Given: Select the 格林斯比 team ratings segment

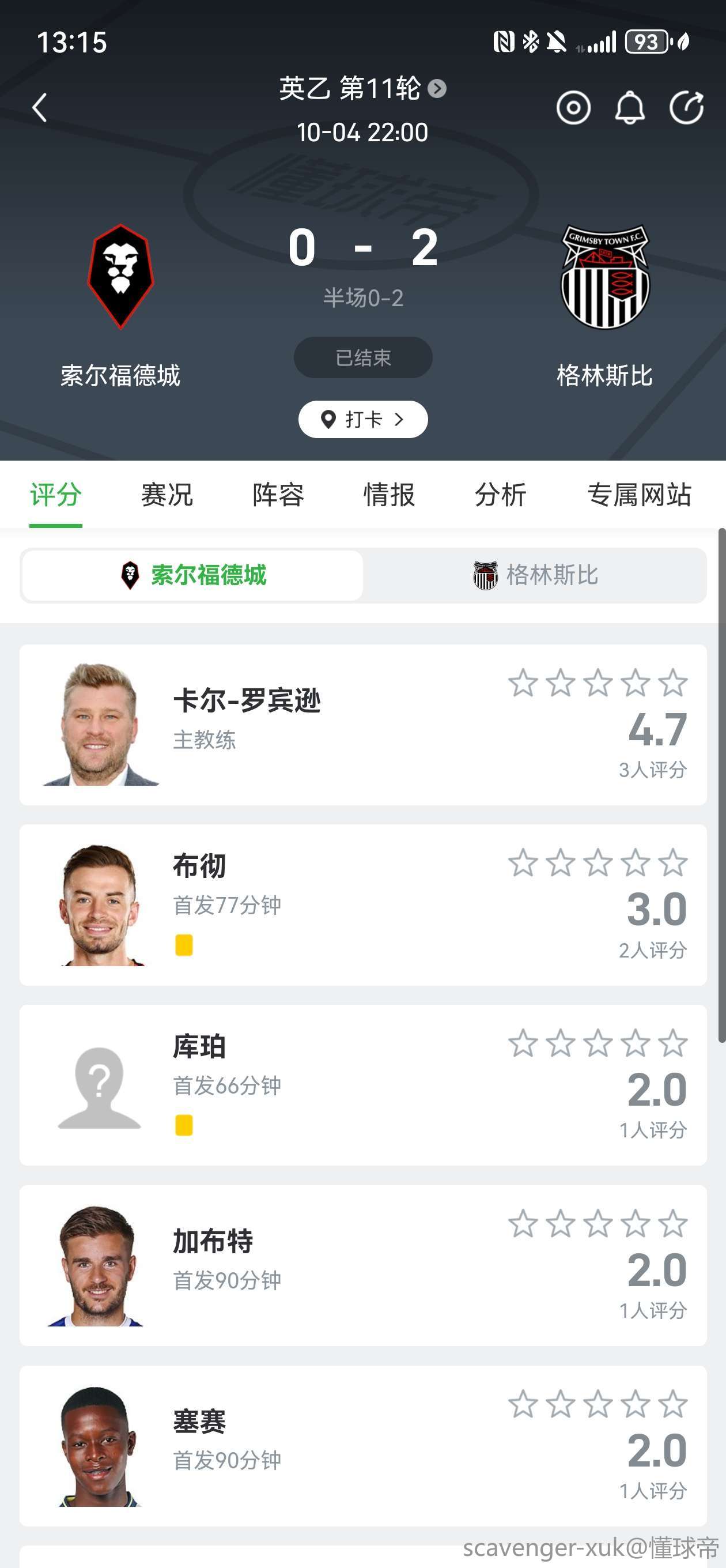Looking at the screenshot, I should coord(535,575).
